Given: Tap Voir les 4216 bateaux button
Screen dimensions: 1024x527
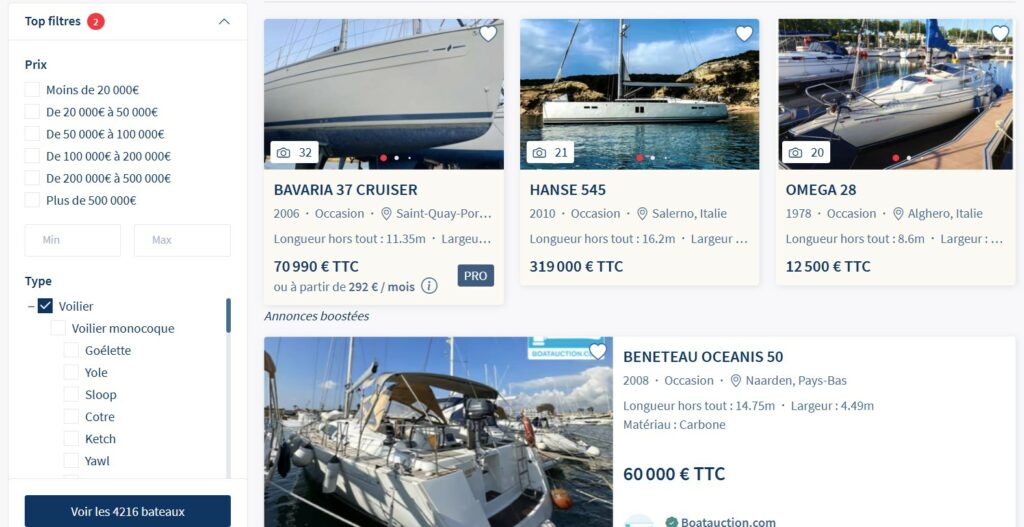Looking at the screenshot, I should (x=127, y=511).
